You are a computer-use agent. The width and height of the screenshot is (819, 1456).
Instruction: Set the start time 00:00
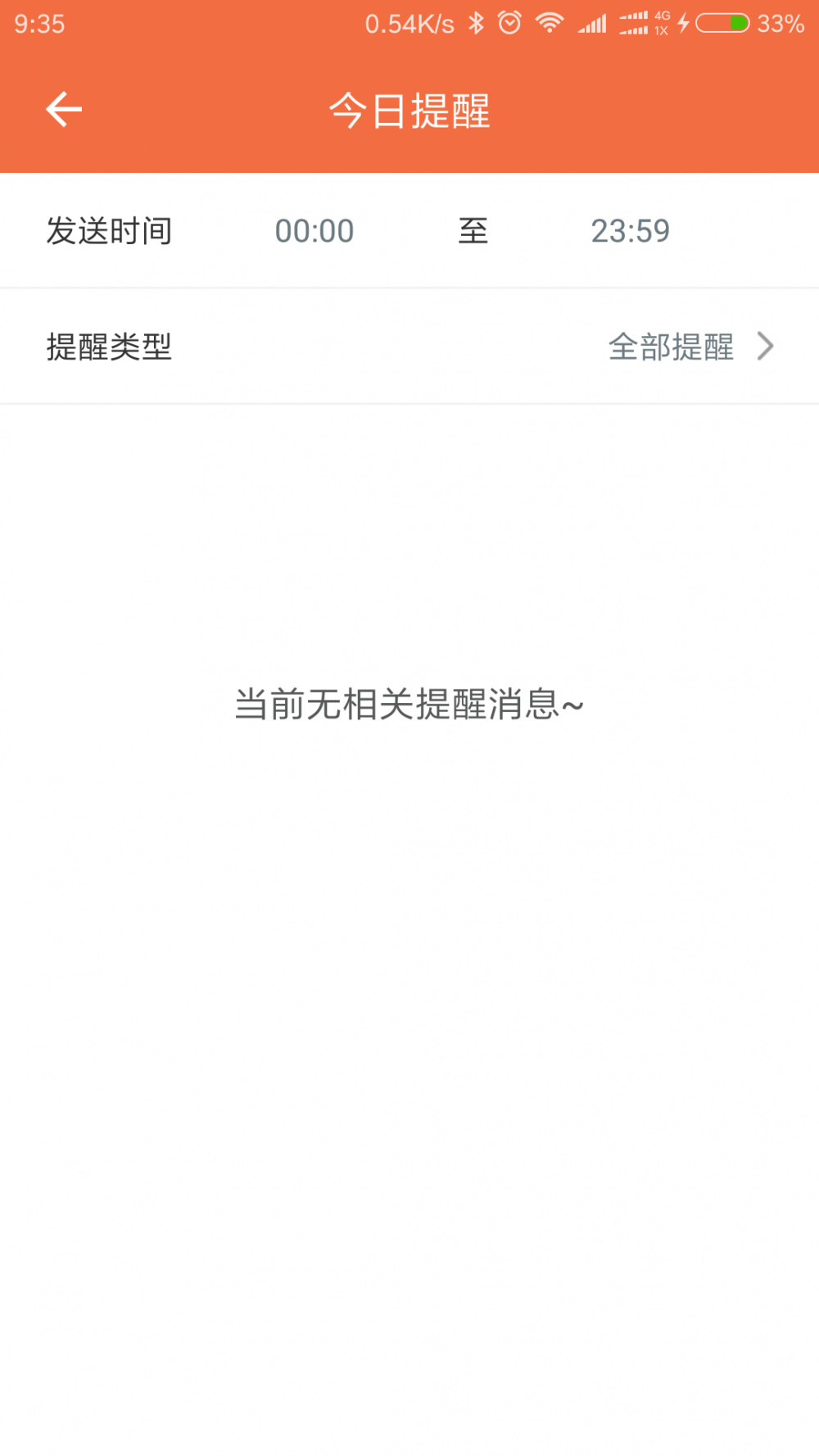click(x=314, y=231)
